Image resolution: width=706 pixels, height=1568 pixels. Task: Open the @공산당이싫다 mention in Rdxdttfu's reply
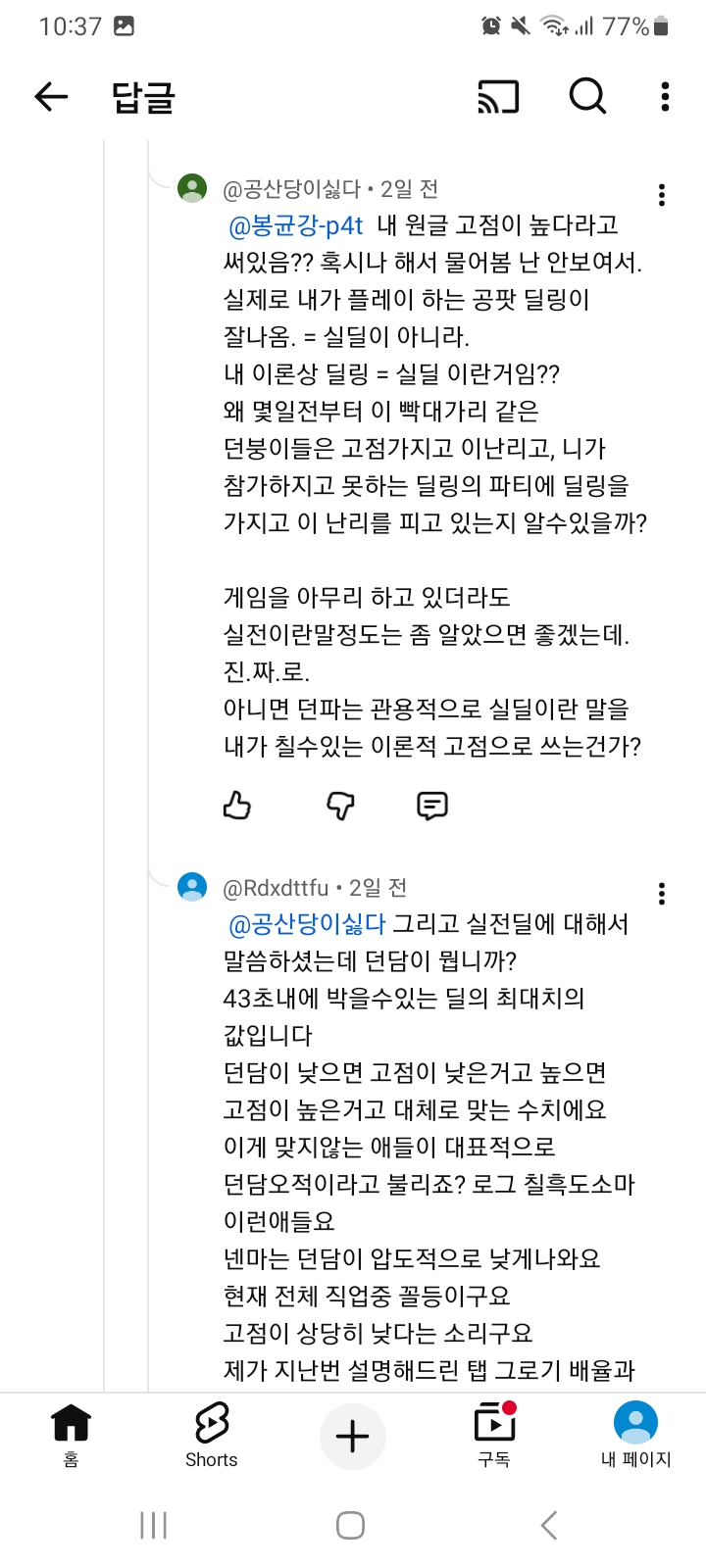tap(307, 924)
